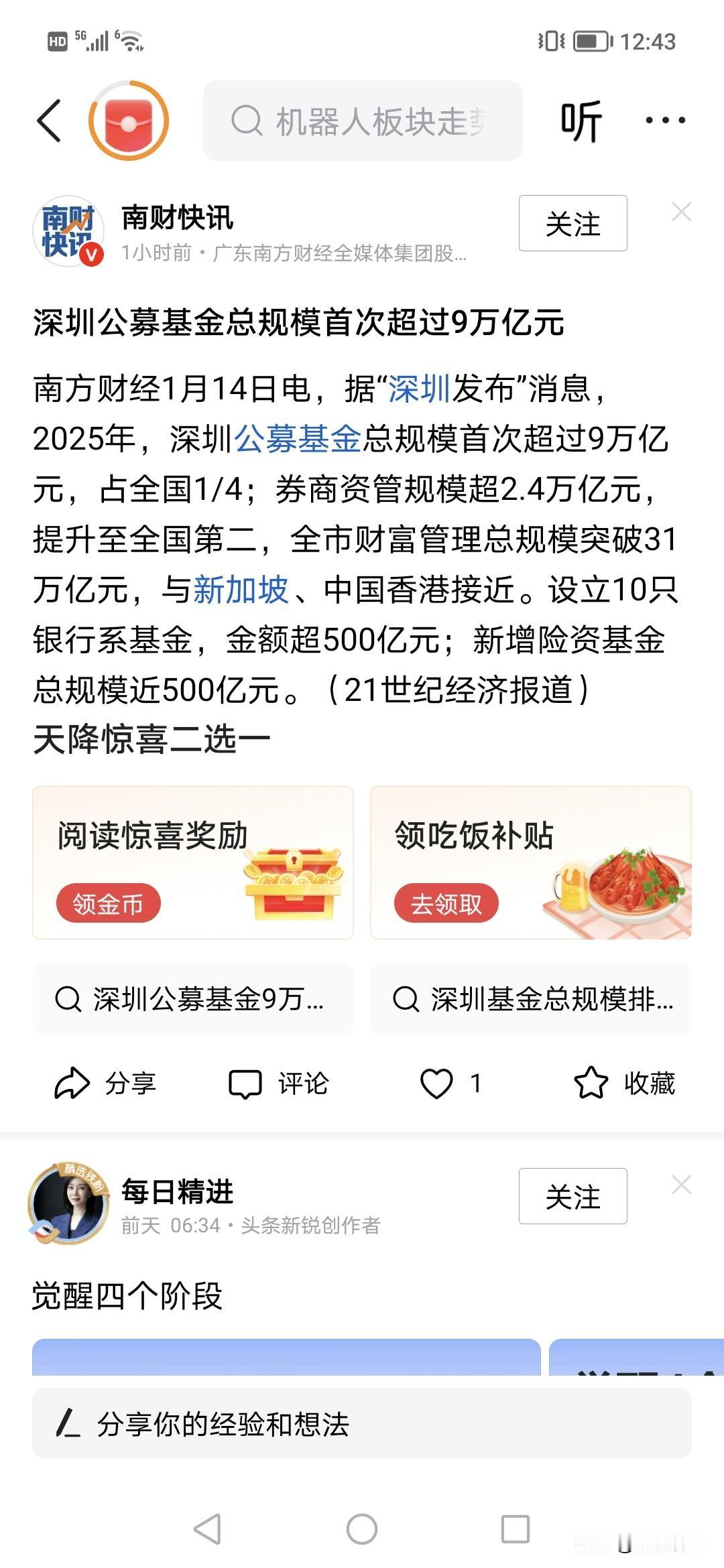Open suggested search 深圳基金总规模排
Image resolution: width=724 pixels, height=1568 pixels.
(x=532, y=1000)
